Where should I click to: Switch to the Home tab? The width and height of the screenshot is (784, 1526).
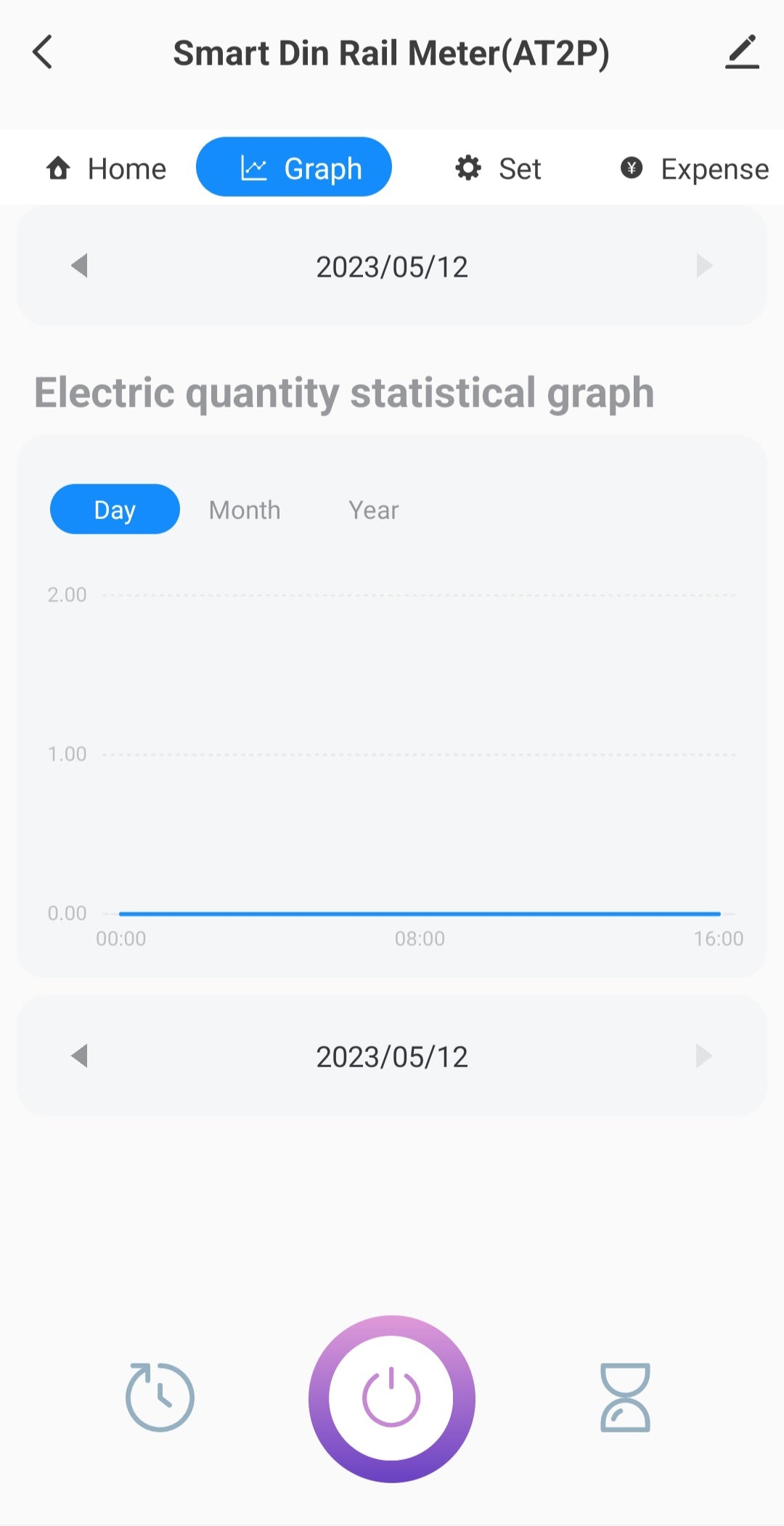click(x=107, y=168)
